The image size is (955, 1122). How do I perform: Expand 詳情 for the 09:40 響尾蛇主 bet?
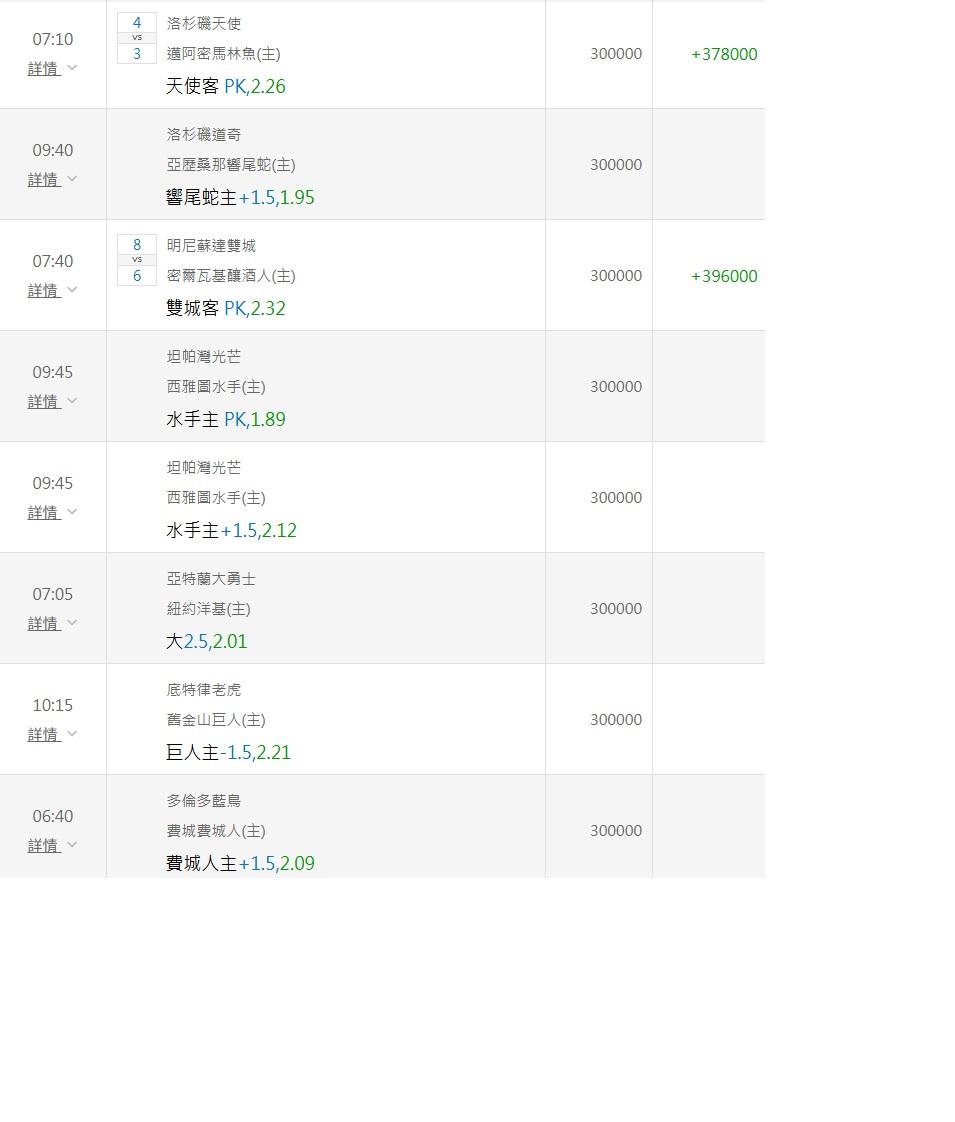point(52,180)
